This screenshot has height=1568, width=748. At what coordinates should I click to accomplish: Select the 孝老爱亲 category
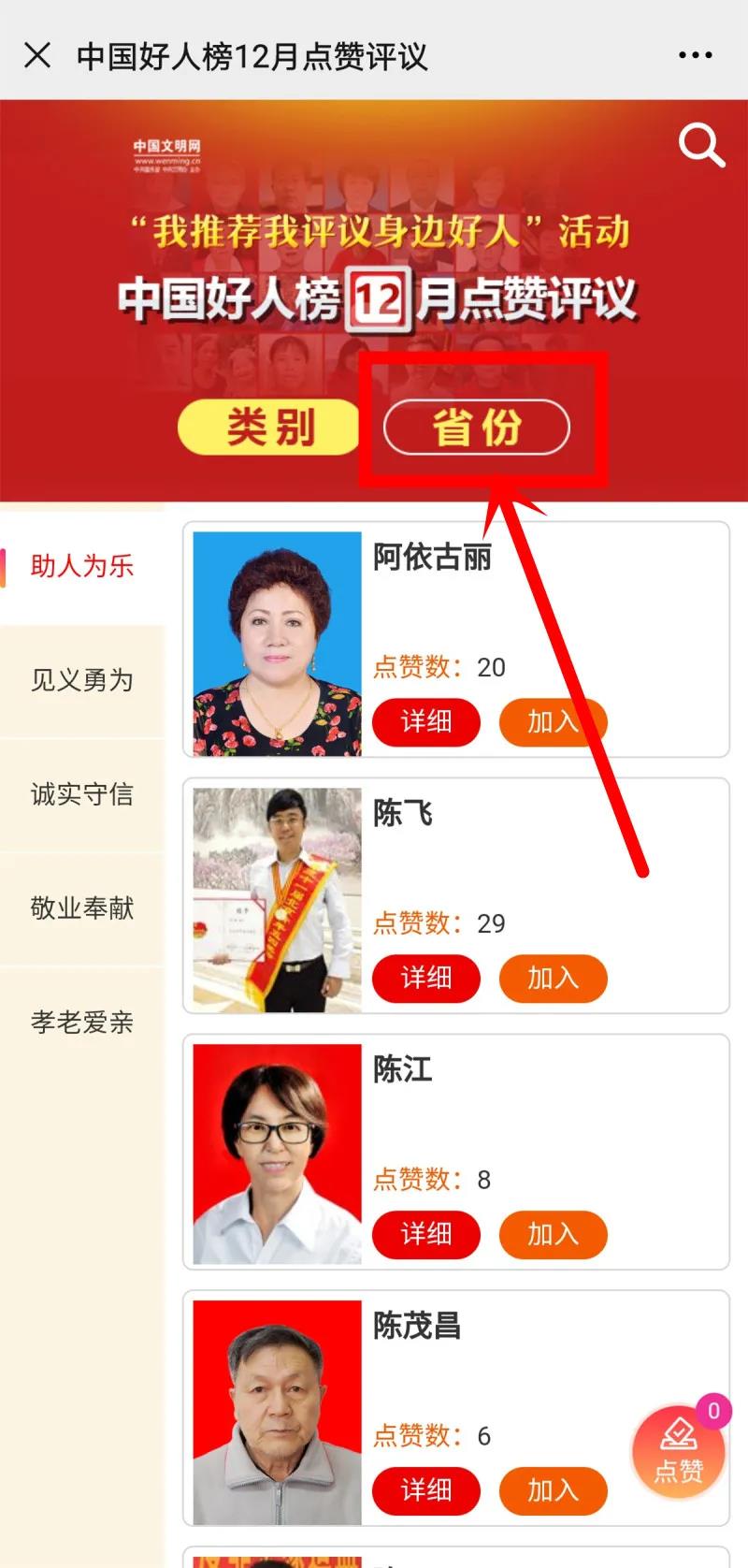pos(82,1022)
